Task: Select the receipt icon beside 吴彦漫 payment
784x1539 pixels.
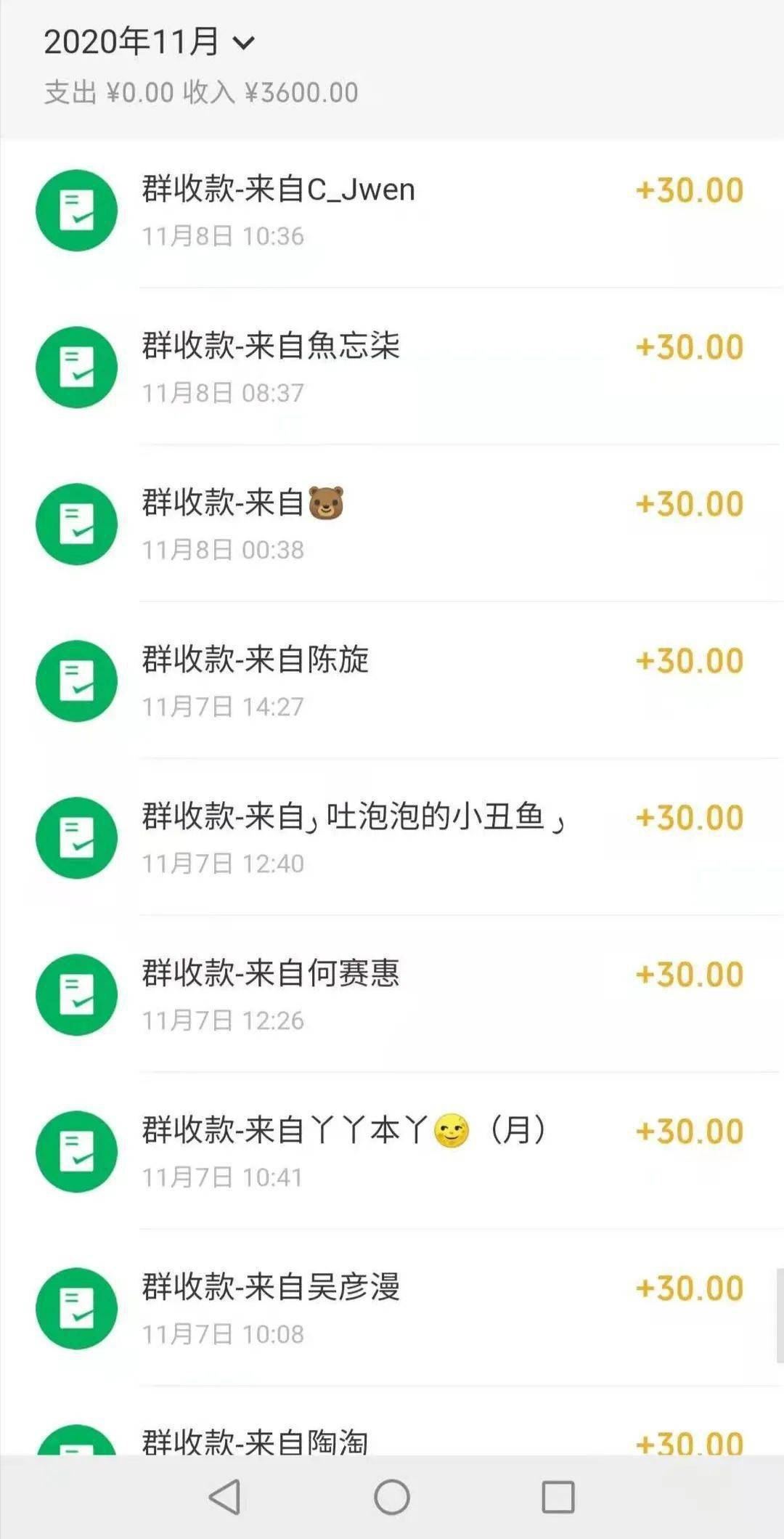Action: pos(76,1307)
